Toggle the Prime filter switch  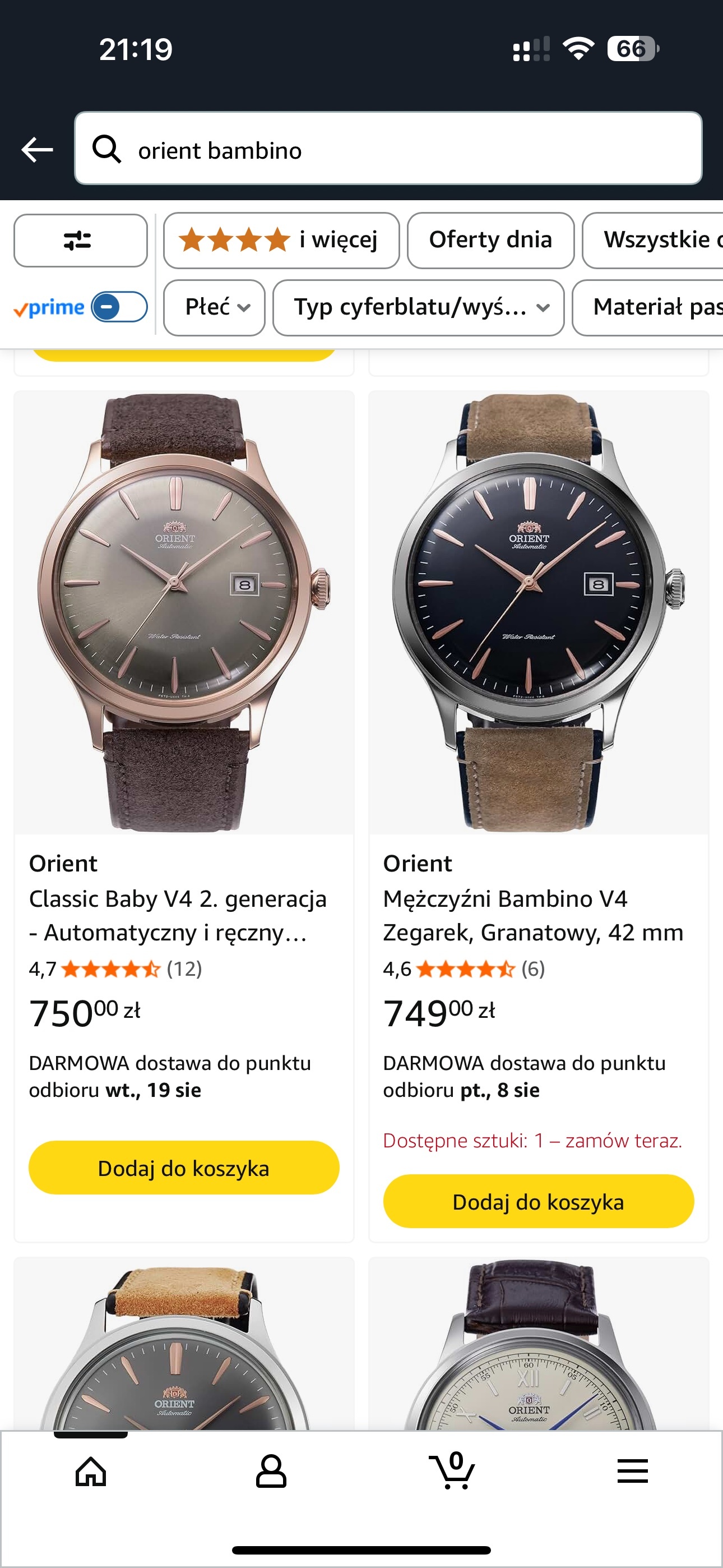coord(119,307)
